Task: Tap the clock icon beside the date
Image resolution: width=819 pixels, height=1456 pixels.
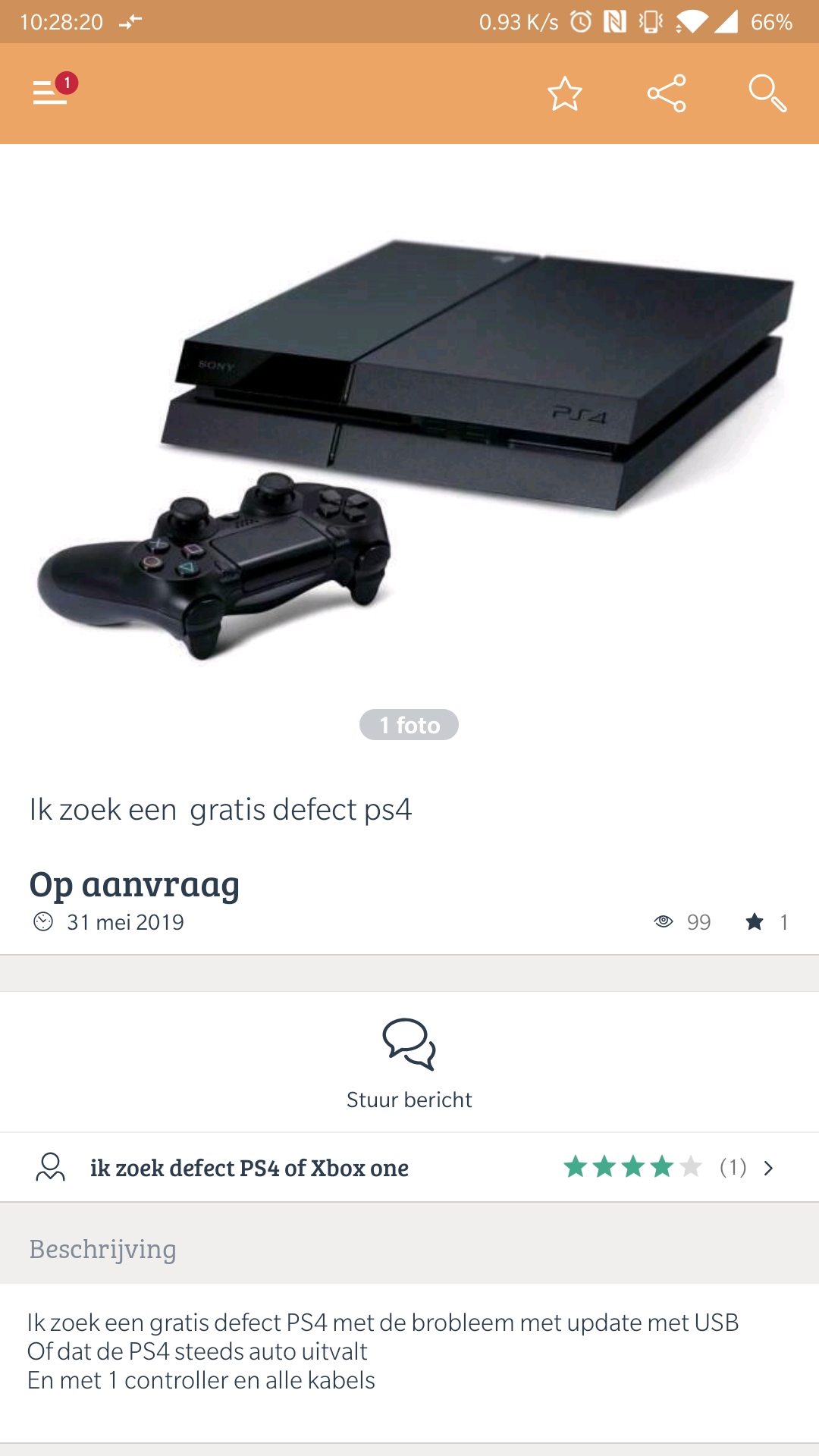Action: tap(43, 921)
